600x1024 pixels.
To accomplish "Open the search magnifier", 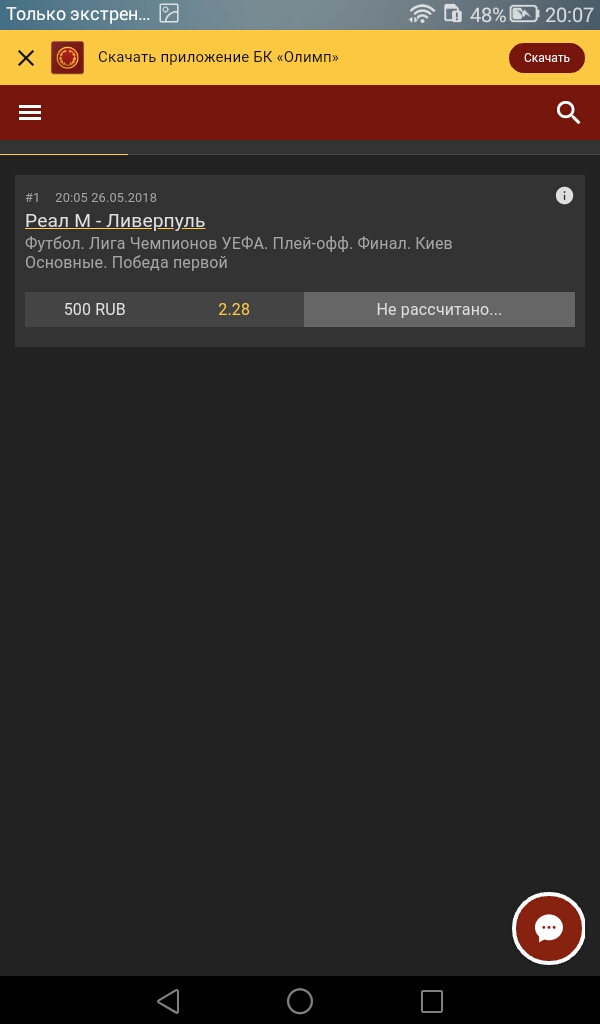I will pyautogui.click(x=568, y=113).
